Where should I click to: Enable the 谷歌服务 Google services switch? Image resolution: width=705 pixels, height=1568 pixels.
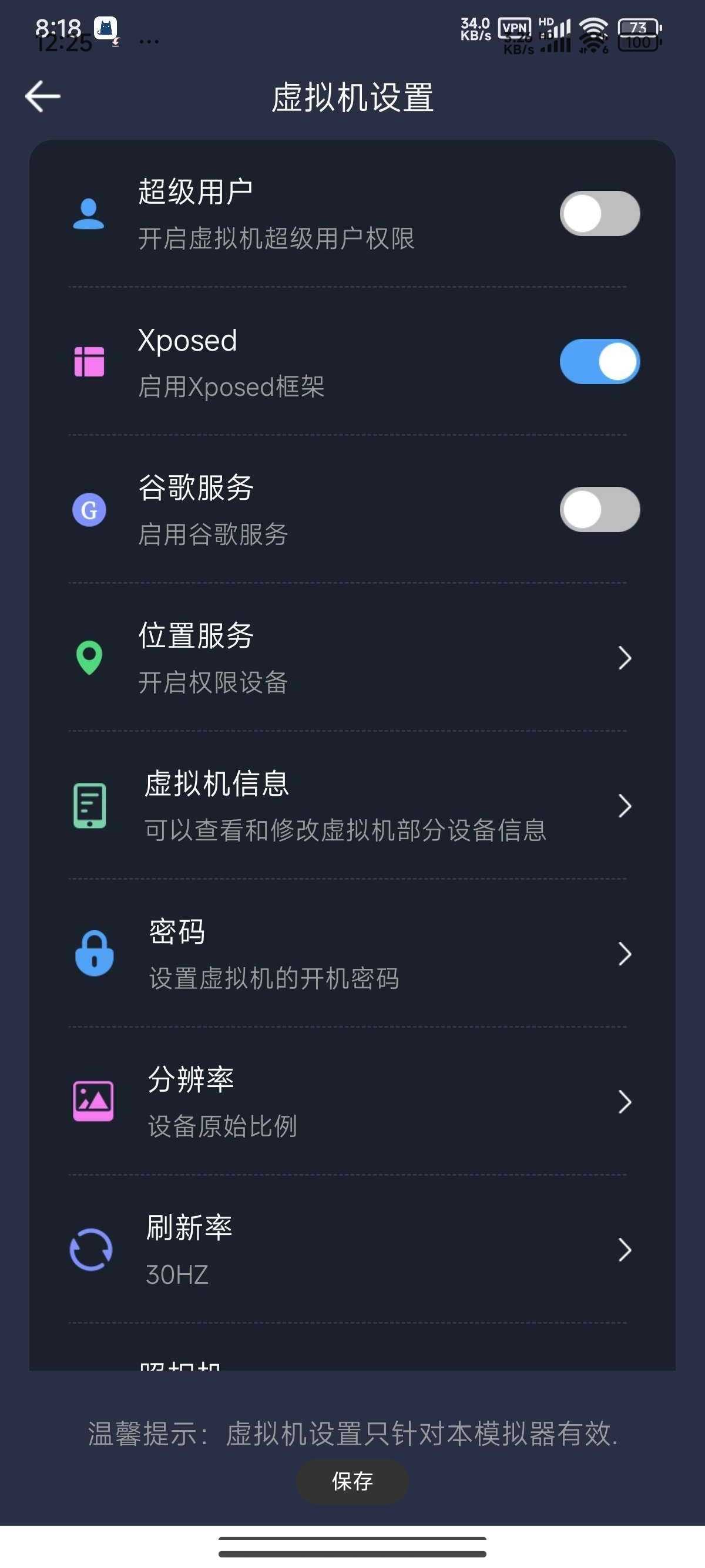600,510
